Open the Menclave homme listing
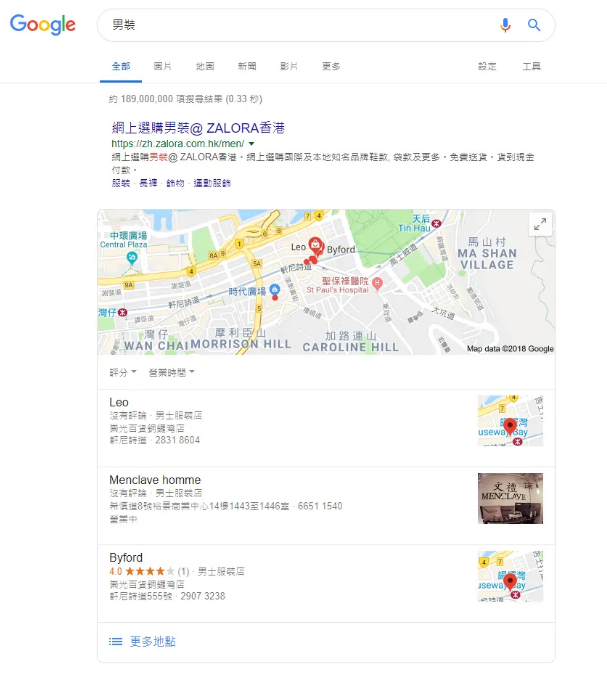607x676 pixels. tap(155, 480)
